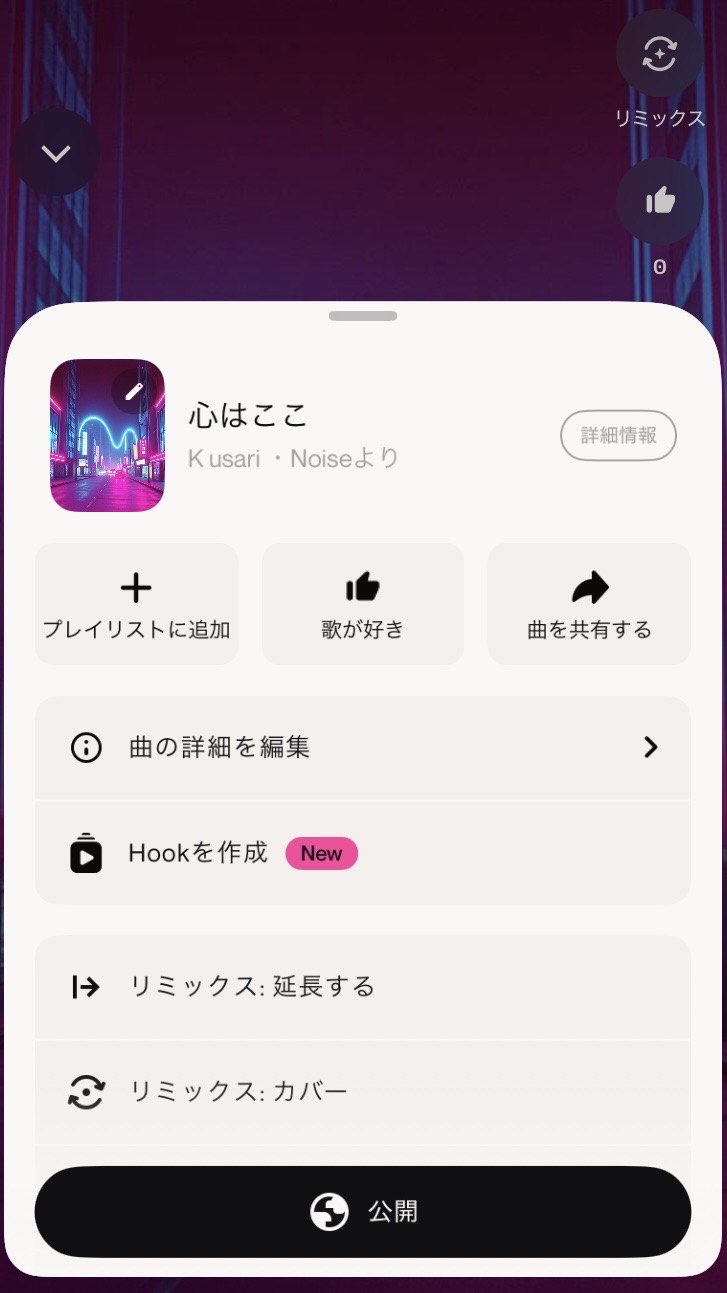Open song details via the right chevron
This screenshot has height=1293, width=727.
pyautogui.click(x=651, y=747)
